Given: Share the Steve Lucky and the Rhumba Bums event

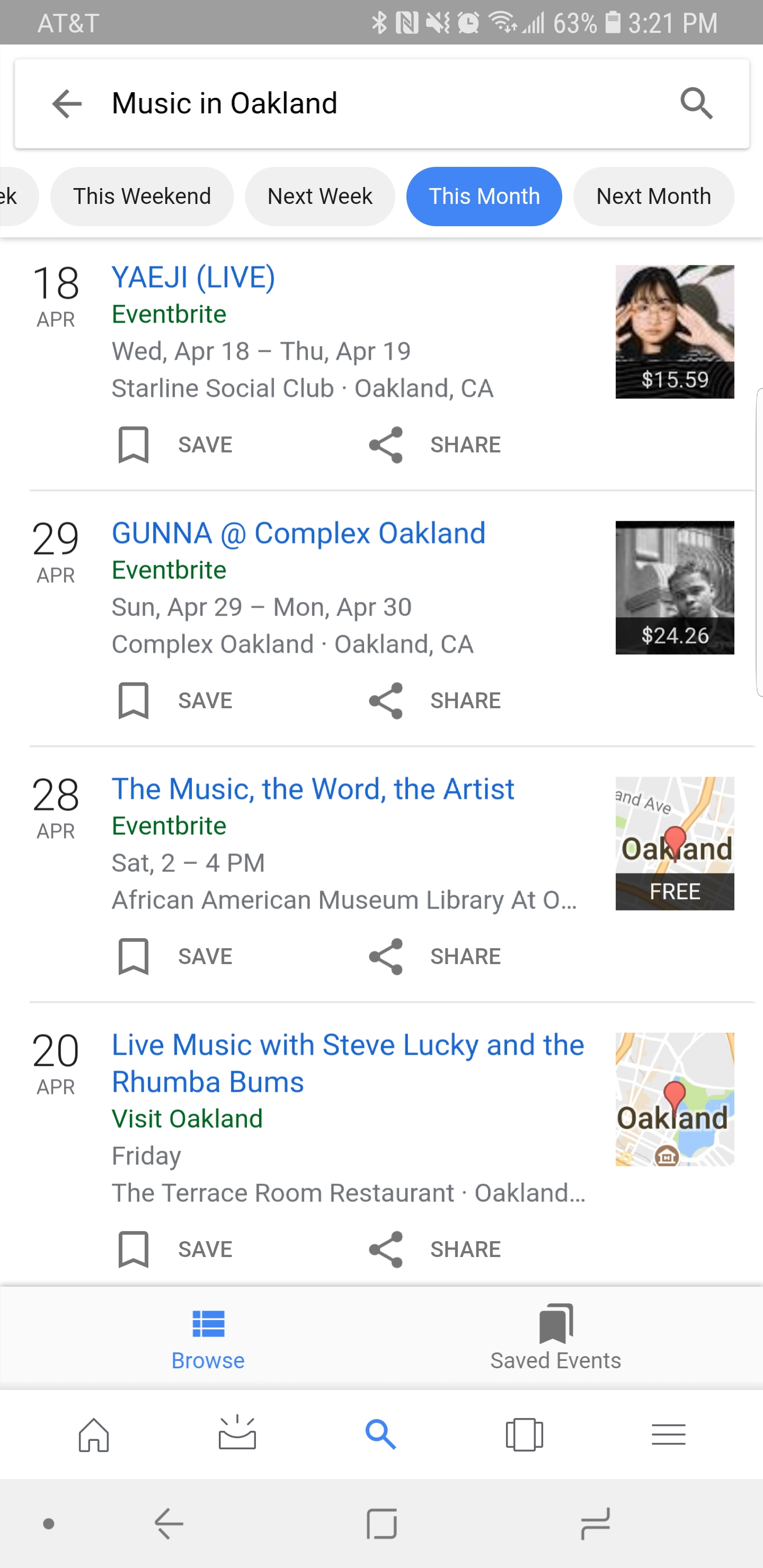Looking at the screenshot, I should pos(436,1249).
